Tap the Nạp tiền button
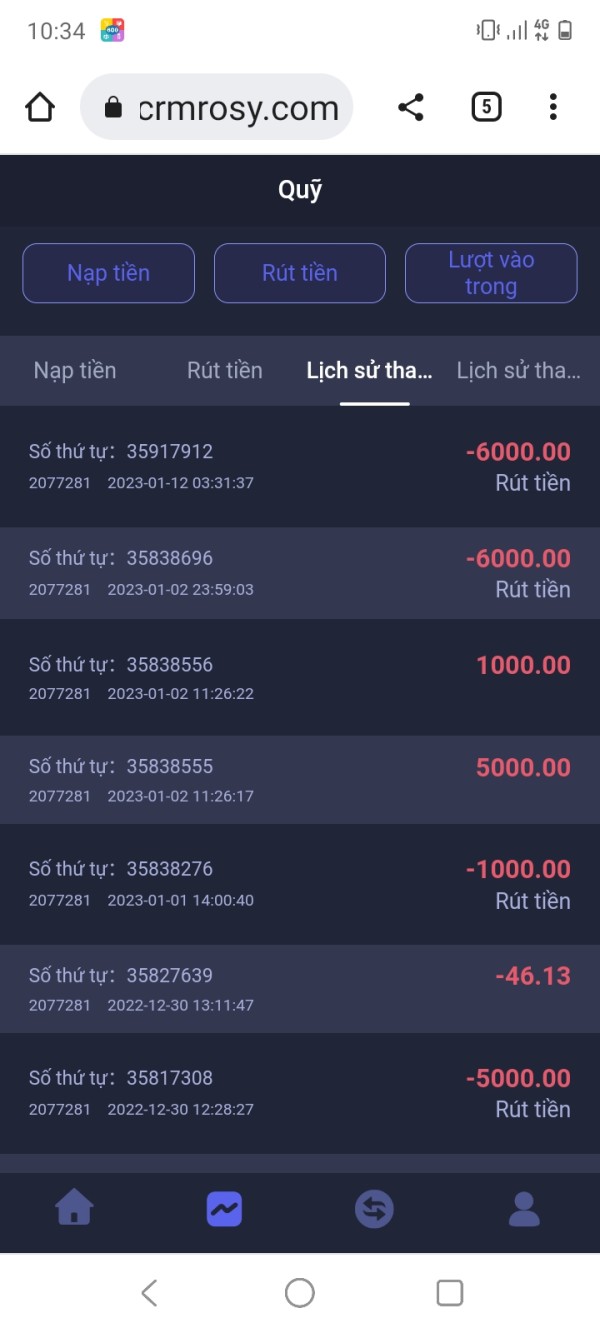Image resolution: width=600 pixels, height=1333 pixels. pyautogui.click(x=109, y=273)
